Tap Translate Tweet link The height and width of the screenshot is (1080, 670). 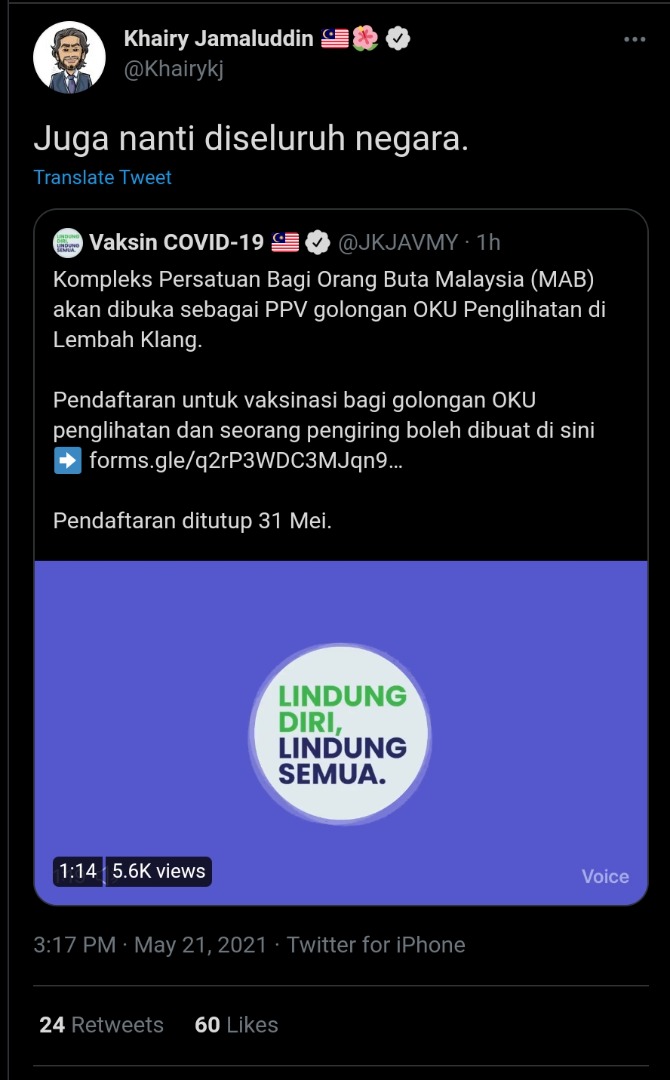[102, 177]
